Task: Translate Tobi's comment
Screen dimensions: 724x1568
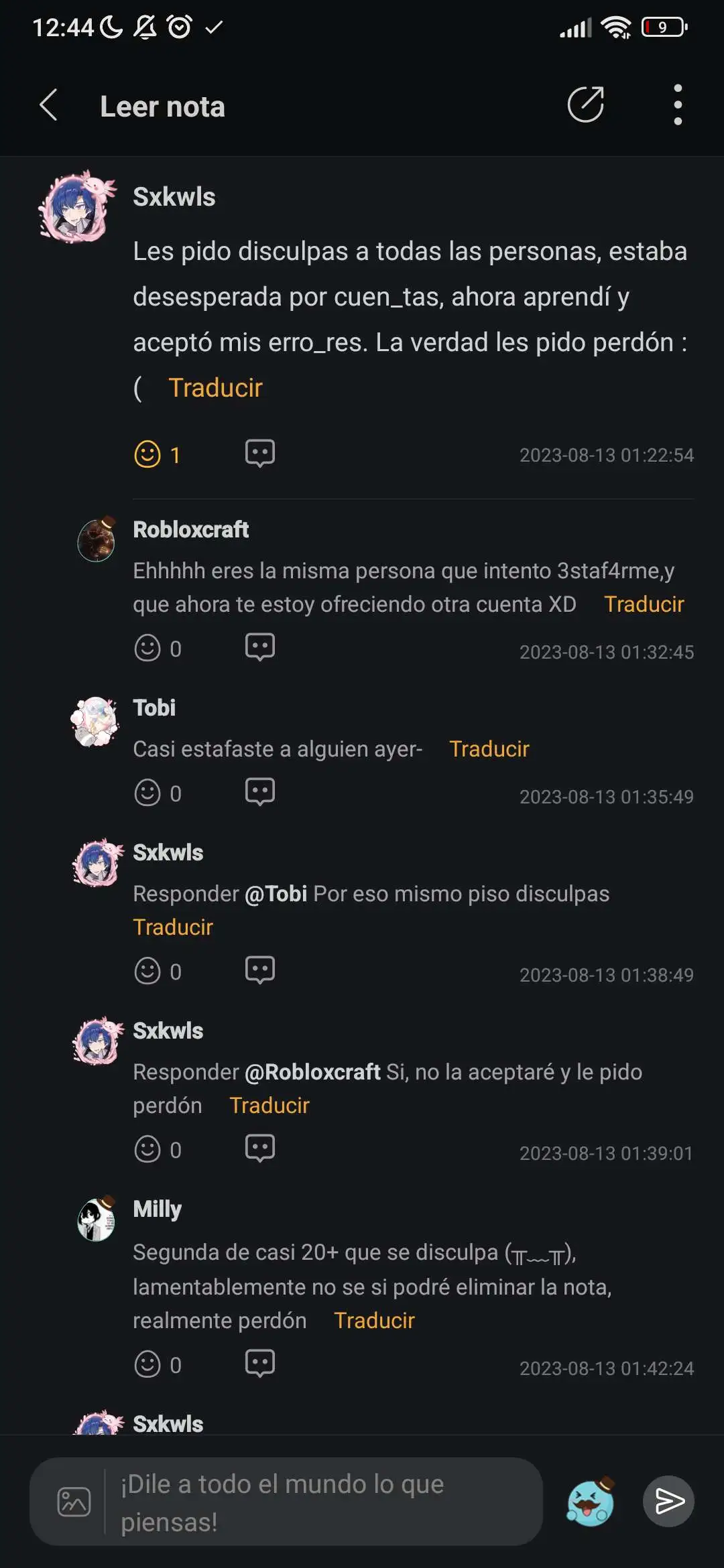Action: pos(489,749)
